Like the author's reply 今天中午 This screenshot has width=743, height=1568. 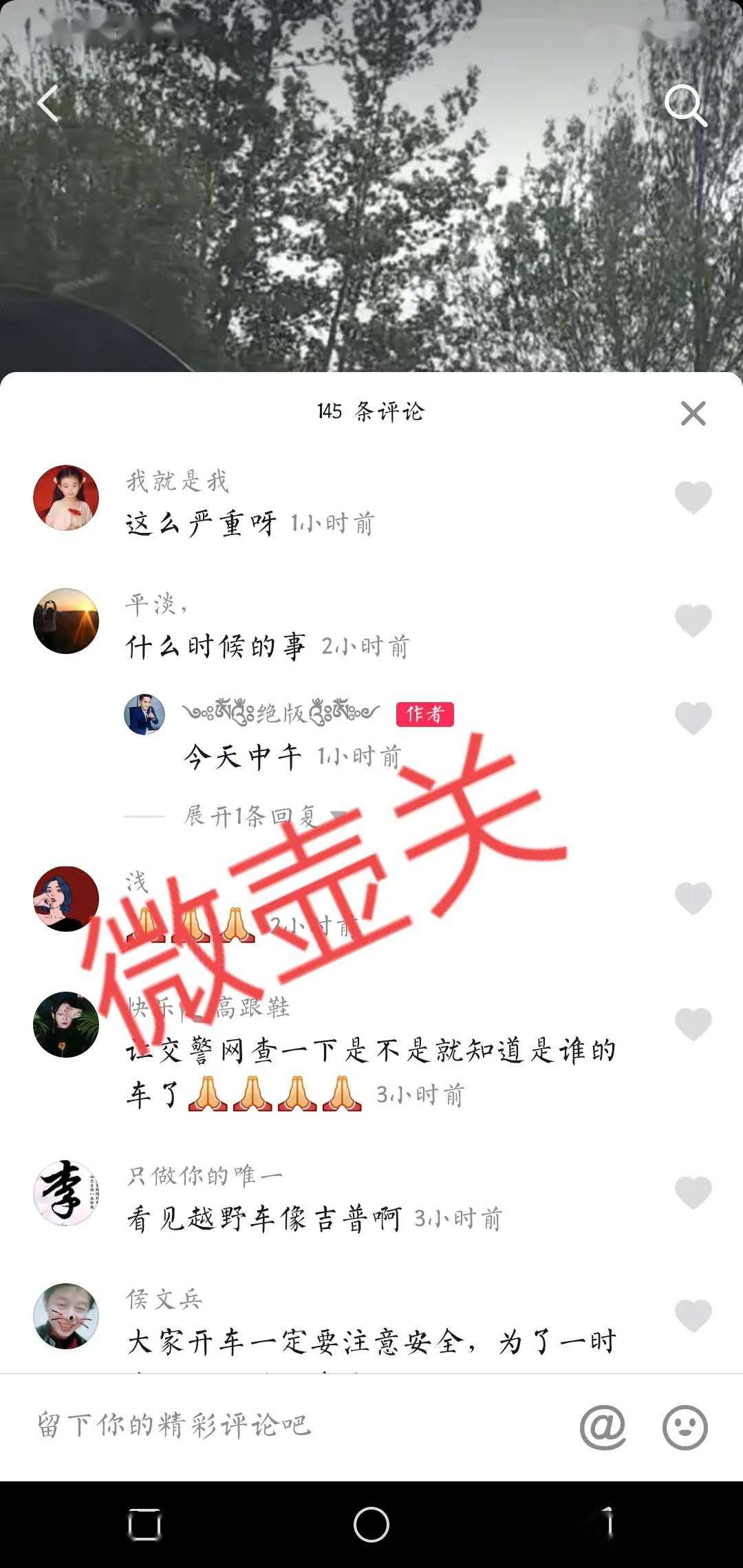(x=693, y=717)
